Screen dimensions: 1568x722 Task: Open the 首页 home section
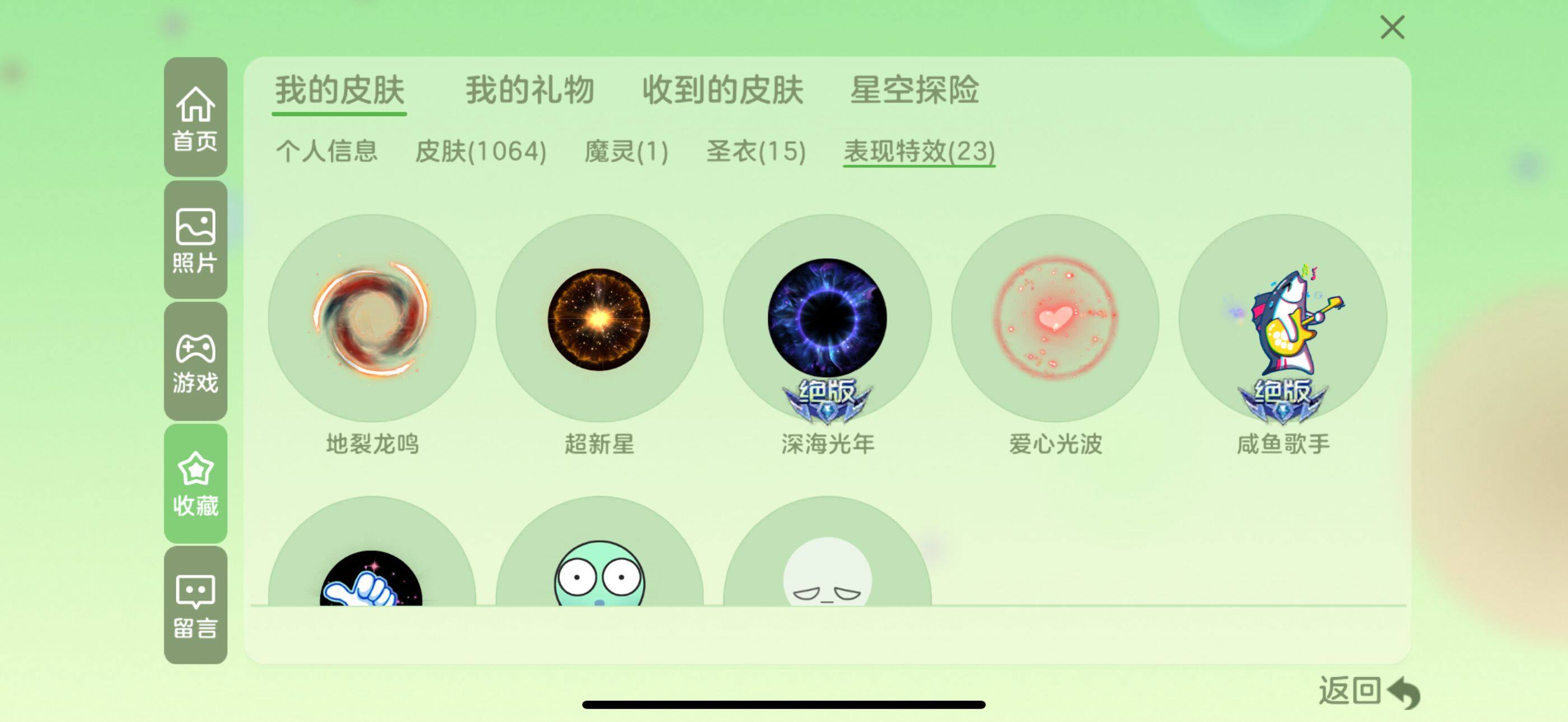tap(195, 117)
